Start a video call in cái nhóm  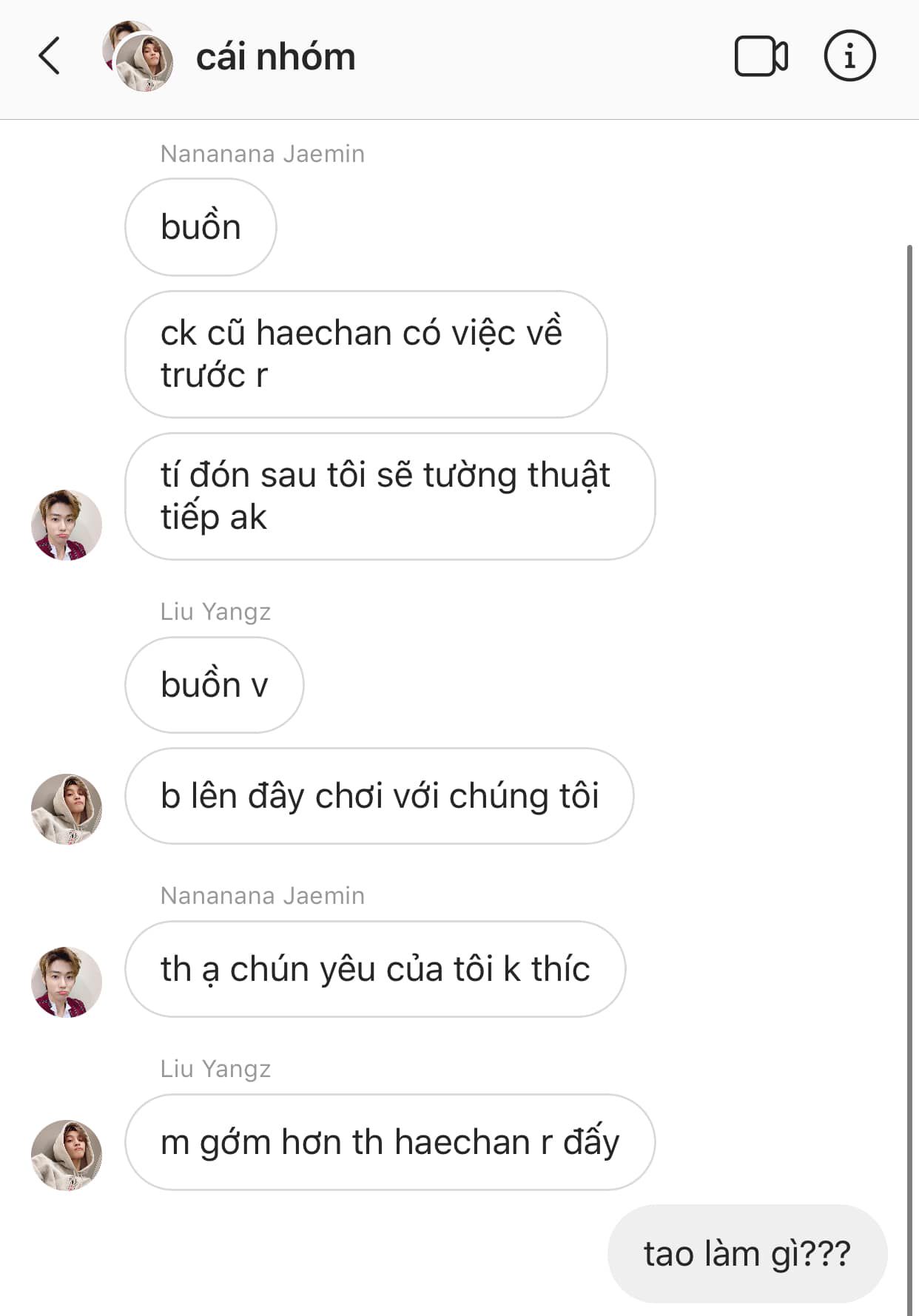coord(761,56)
